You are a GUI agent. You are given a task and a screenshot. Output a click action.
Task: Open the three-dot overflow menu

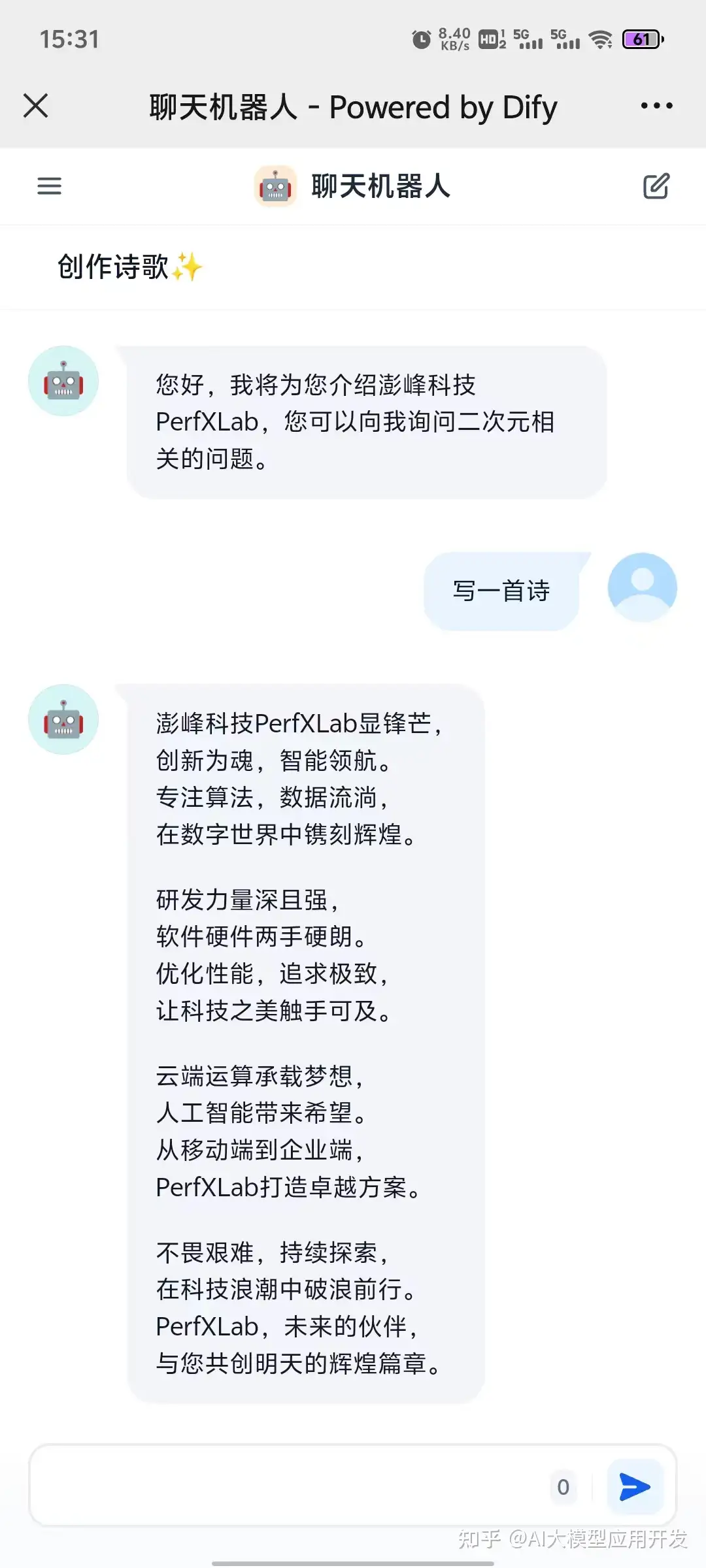pos(656,106)
